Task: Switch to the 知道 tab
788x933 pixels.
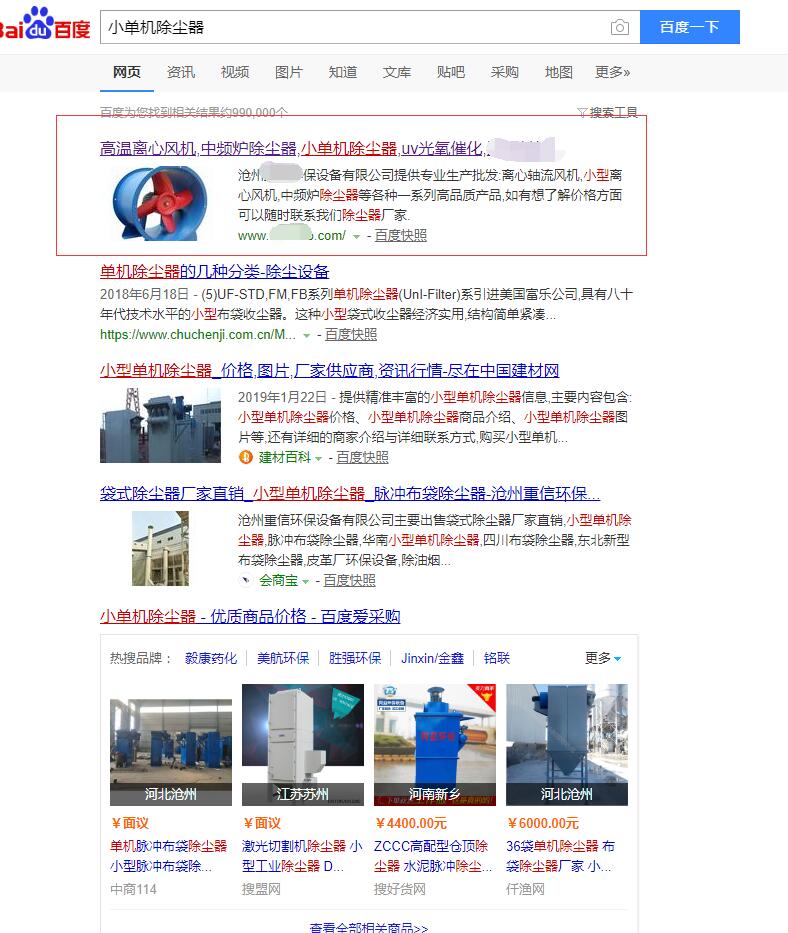Action: [343, 72]
